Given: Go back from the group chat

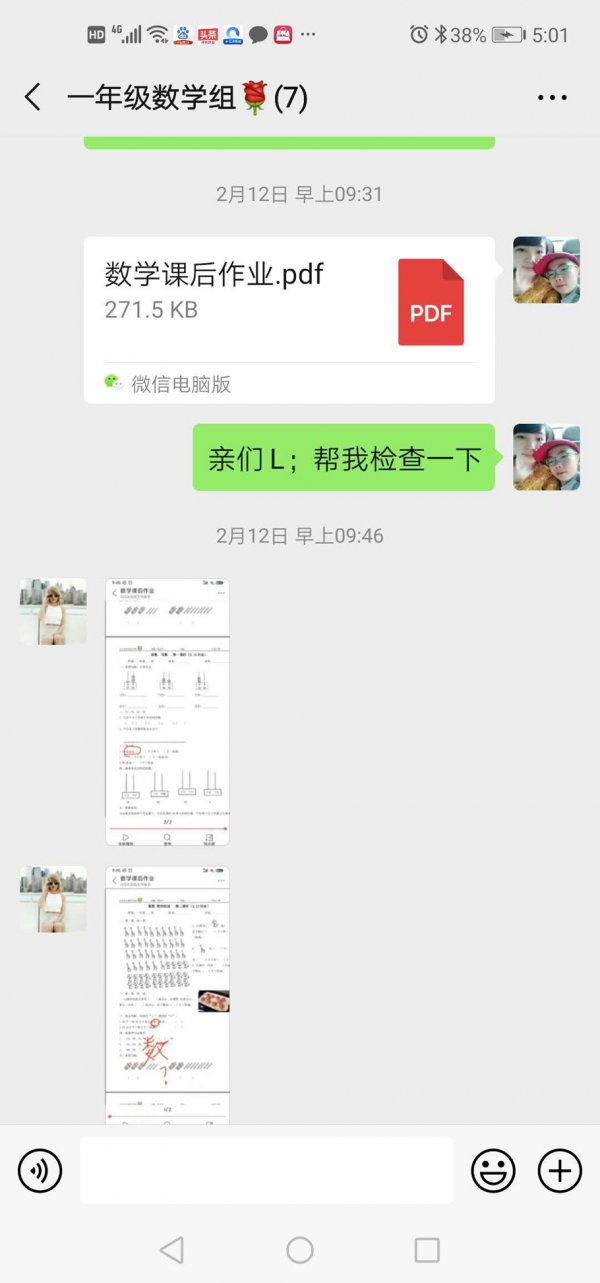Looking at the screenshot, I should click(33, 97).
